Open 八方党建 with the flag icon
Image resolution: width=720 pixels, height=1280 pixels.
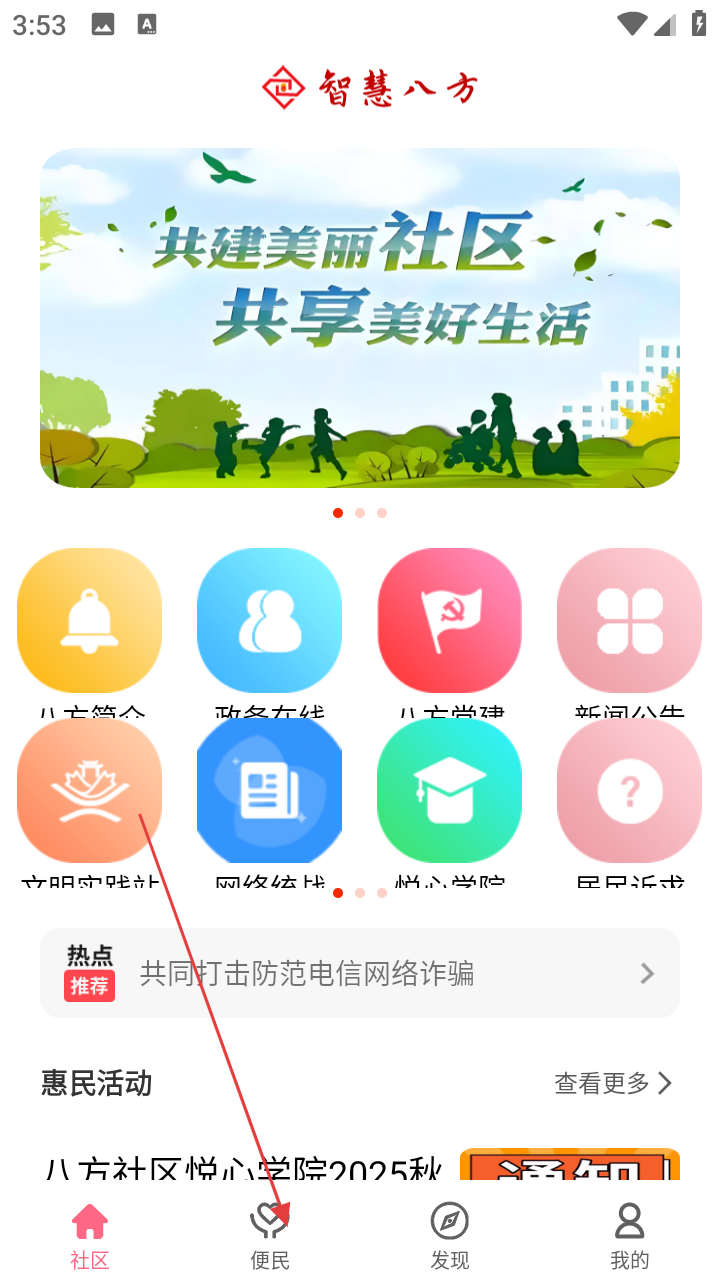(450, 620)
